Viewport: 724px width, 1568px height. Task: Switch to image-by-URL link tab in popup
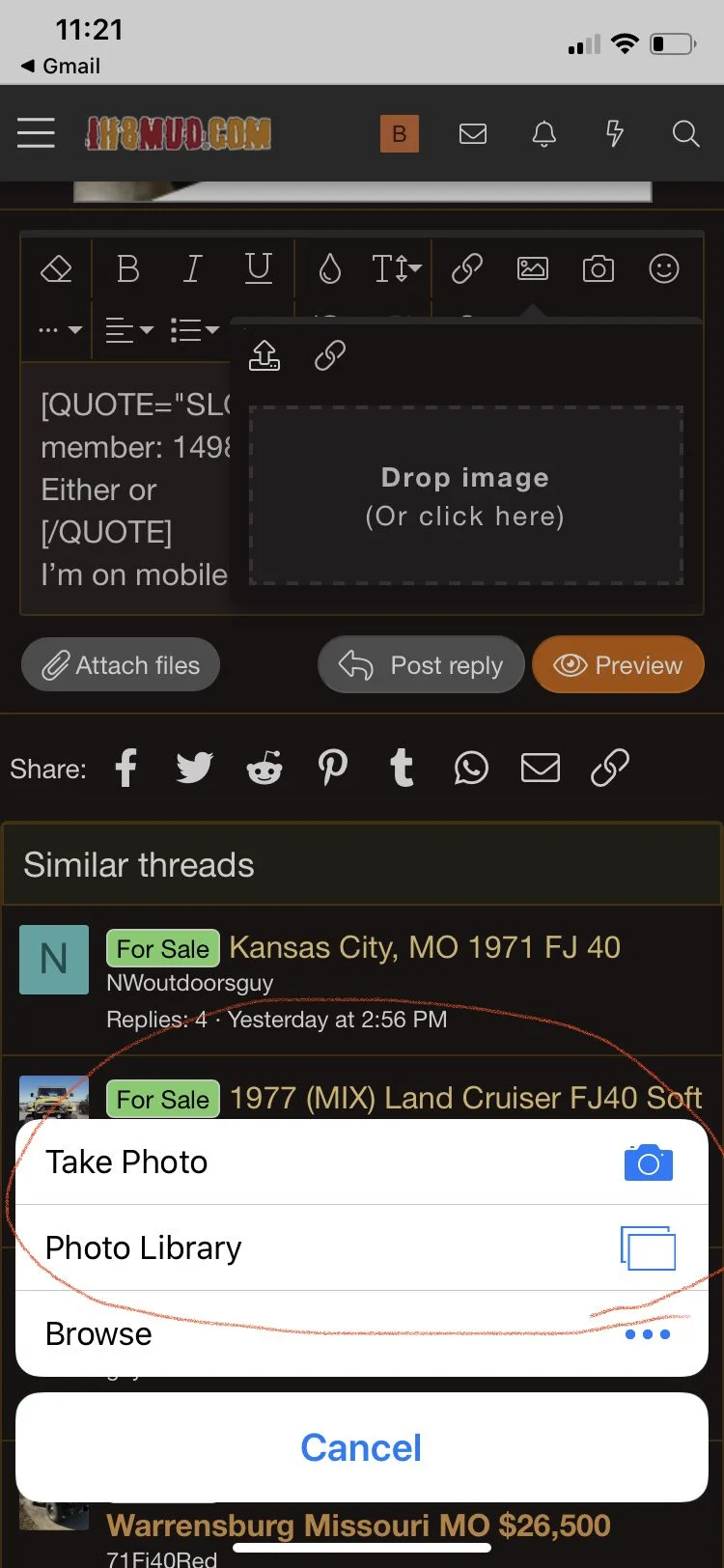330,356
